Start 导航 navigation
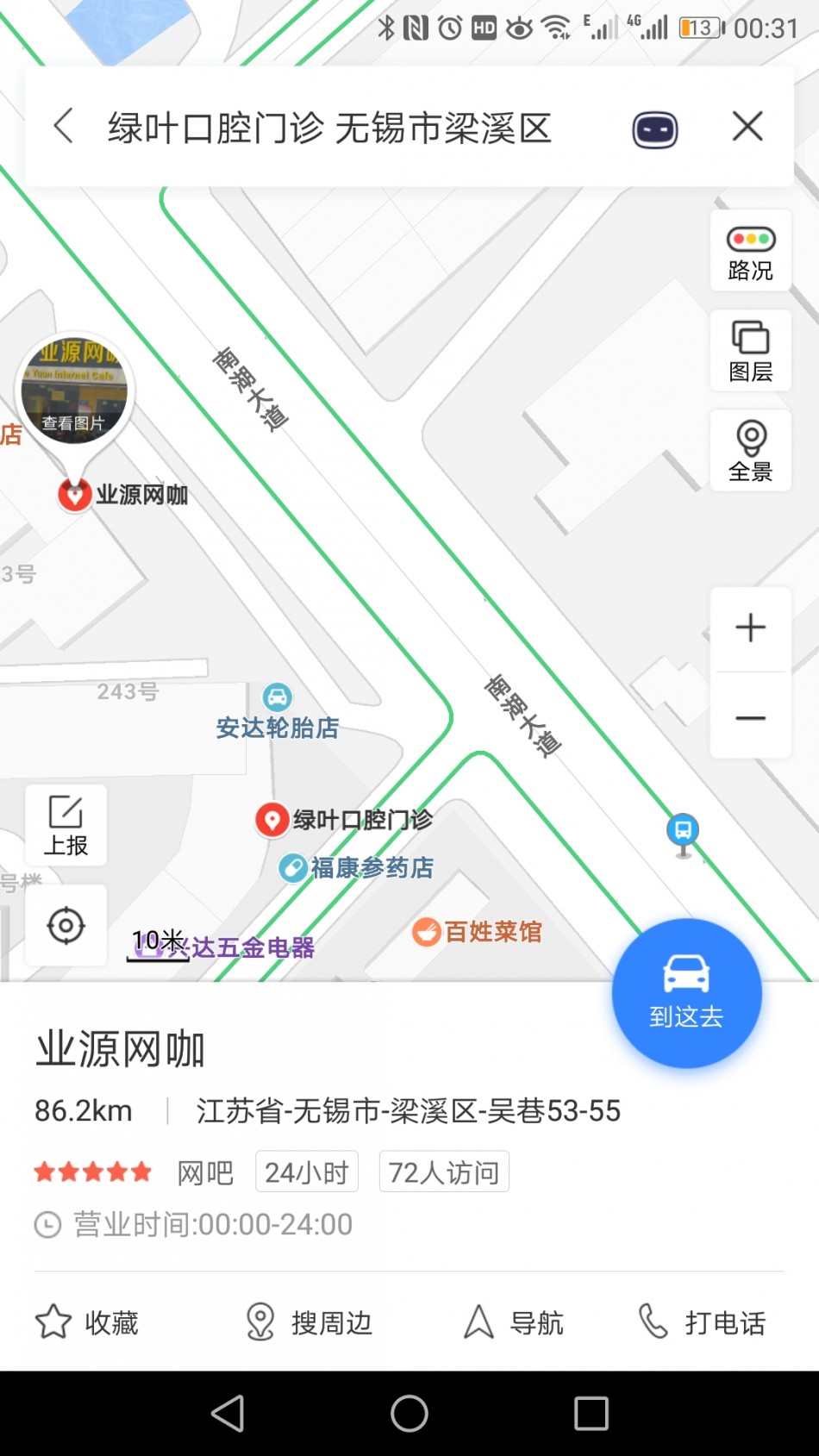The width and height of the screenshot is (819, 1456). pos(514,1322)
